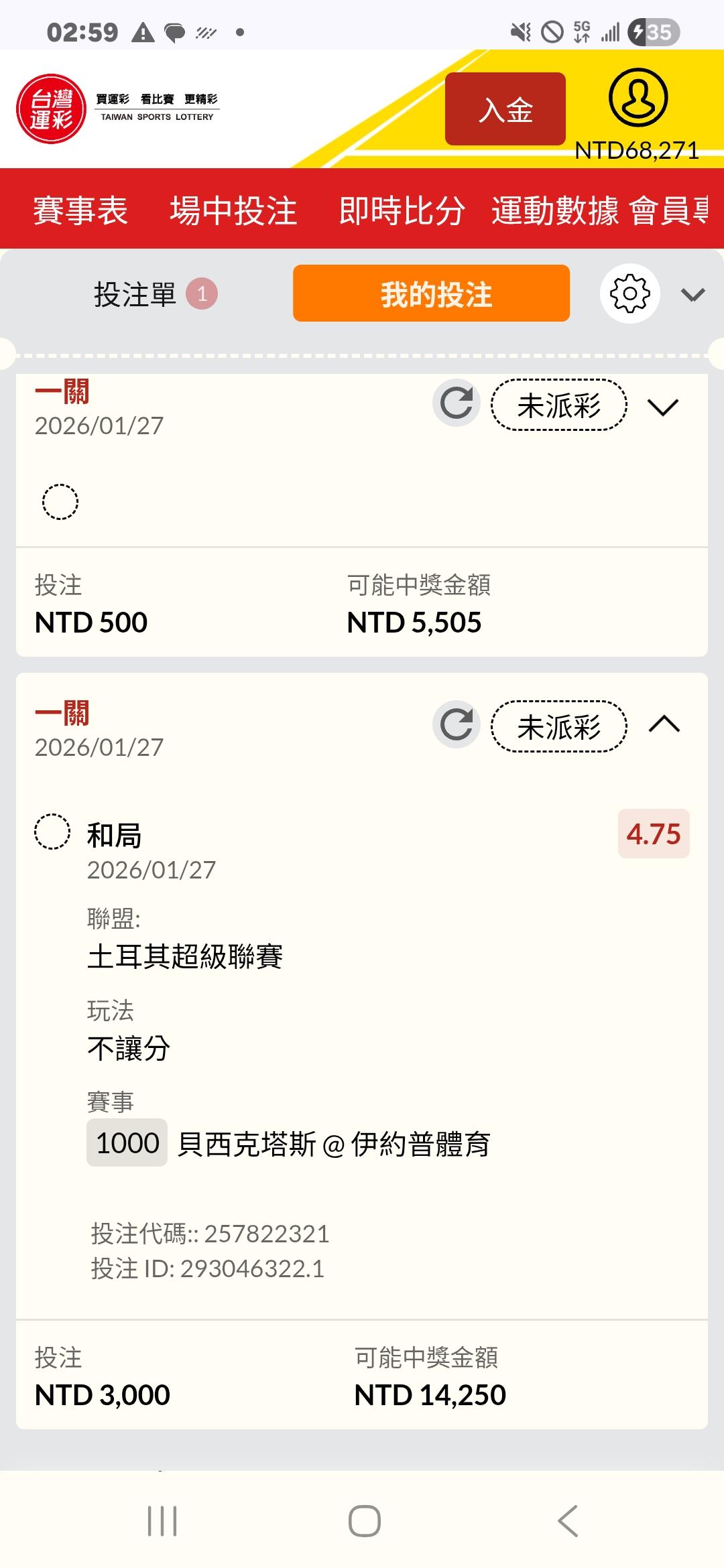Open the bet slip settings gear
Image resolution: width=724 pixels, height=1568 pixels.
click(629, 294)
